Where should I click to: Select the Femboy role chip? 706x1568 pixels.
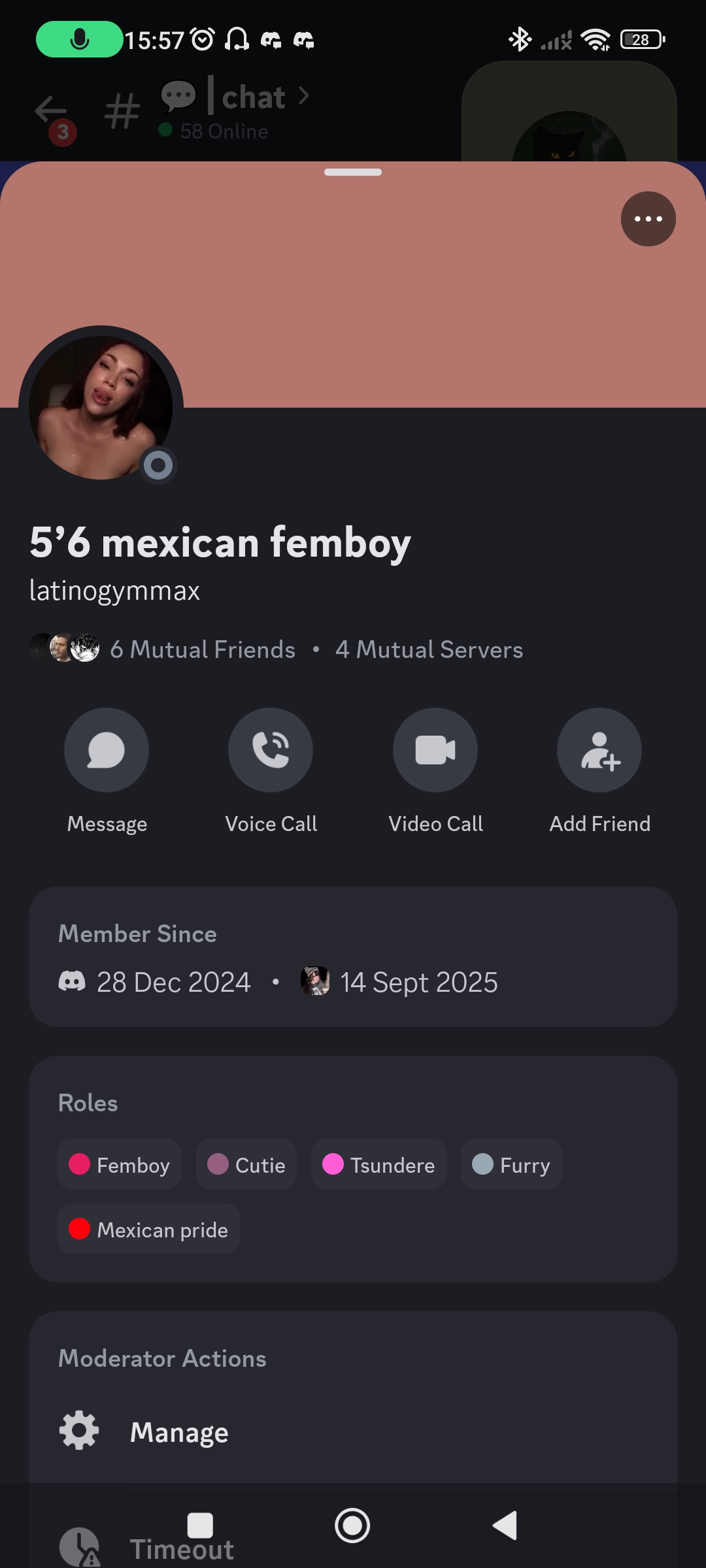click(x=120, y=1164)
